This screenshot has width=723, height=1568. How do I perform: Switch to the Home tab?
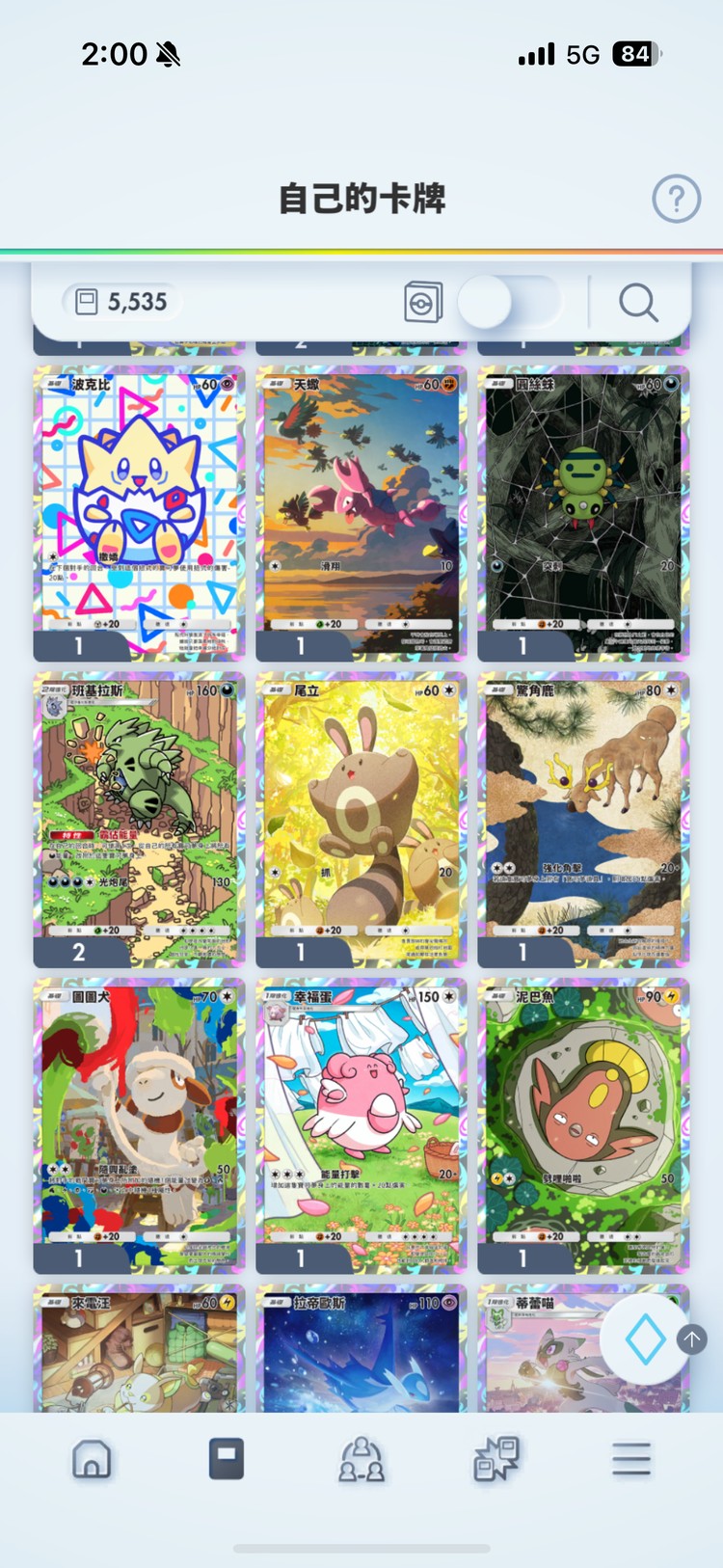pos(92,1459)
